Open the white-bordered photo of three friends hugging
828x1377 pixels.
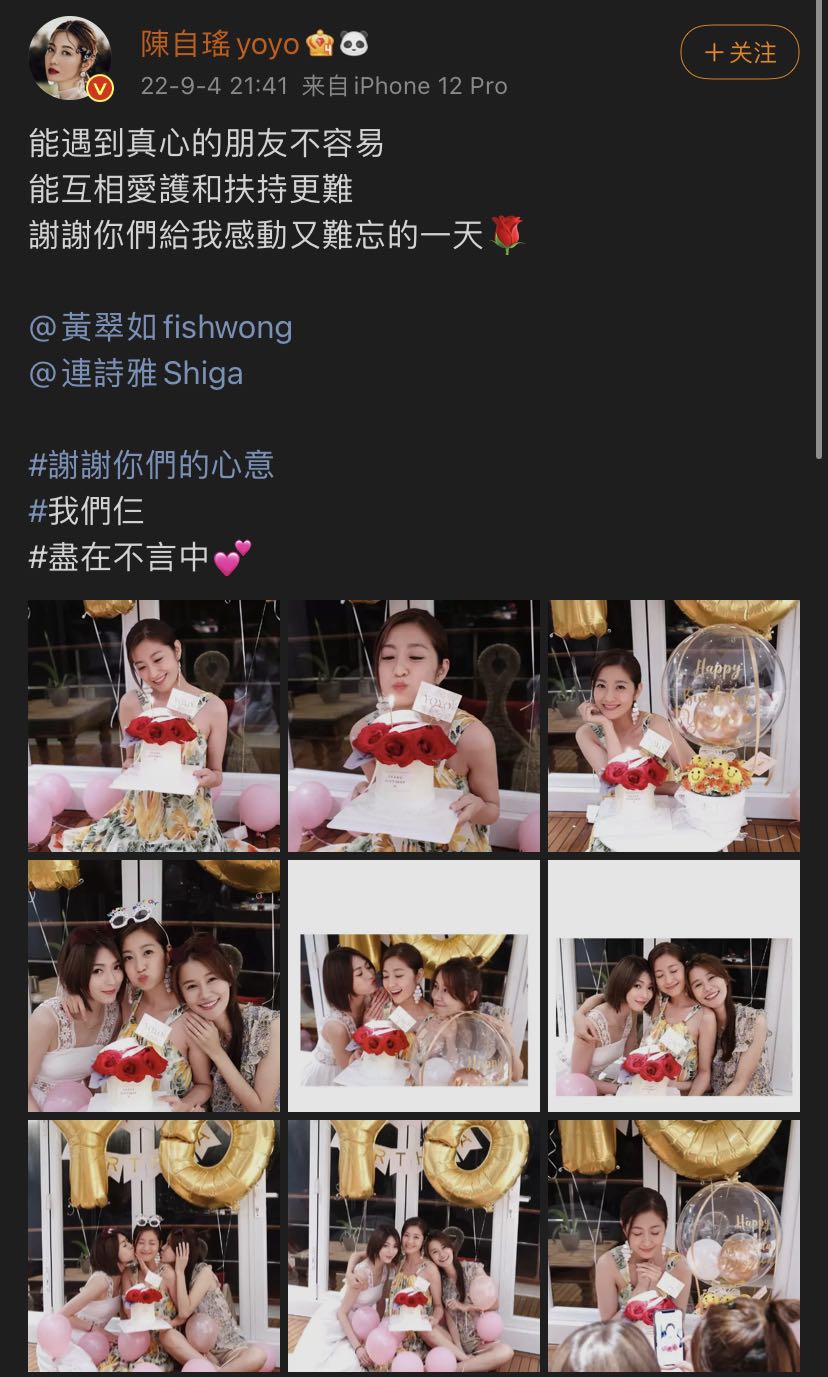pos(674,986)
